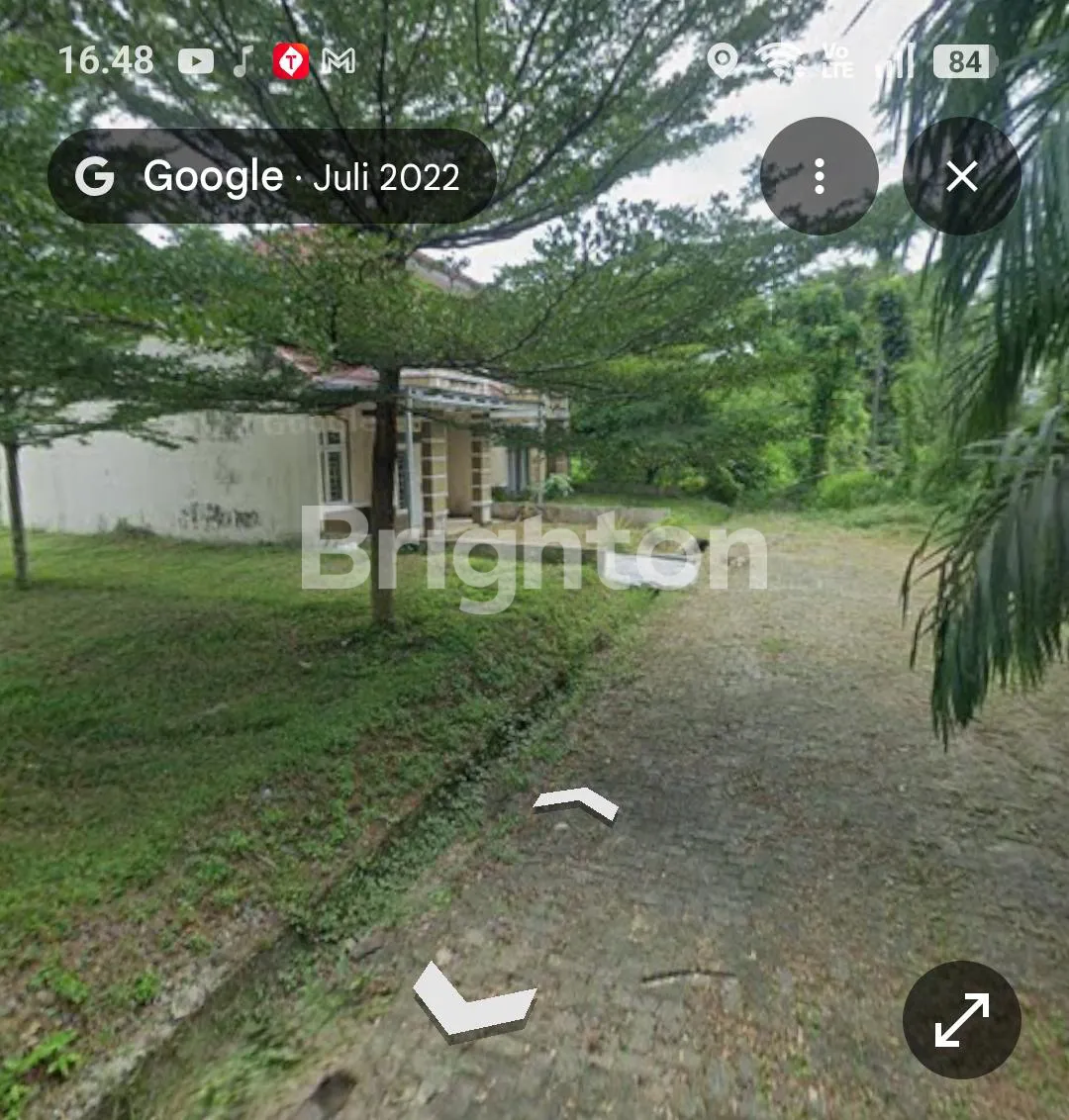1069x1120 pixels.
Task: Move forward along the street arrow
Action: click(x=576, y=802)
